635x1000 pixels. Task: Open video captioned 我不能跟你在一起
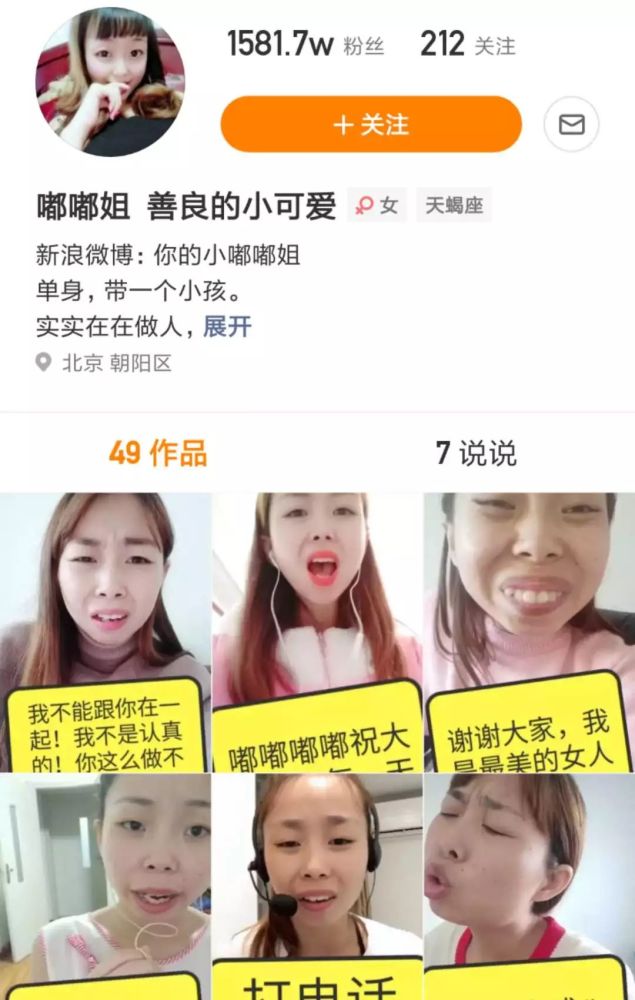pos(105,632)
